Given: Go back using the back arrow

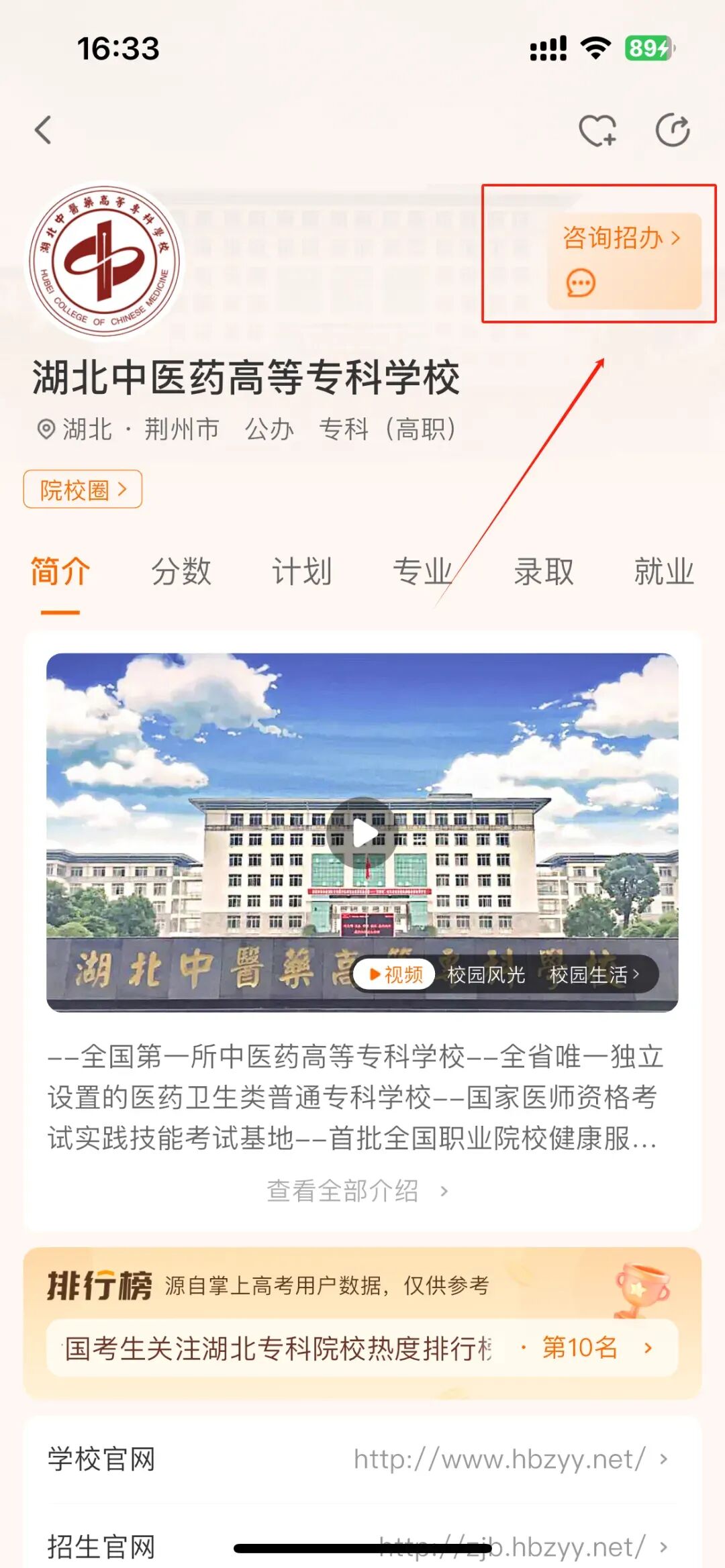Looking at the screenshot, I should tap(44, 129).
